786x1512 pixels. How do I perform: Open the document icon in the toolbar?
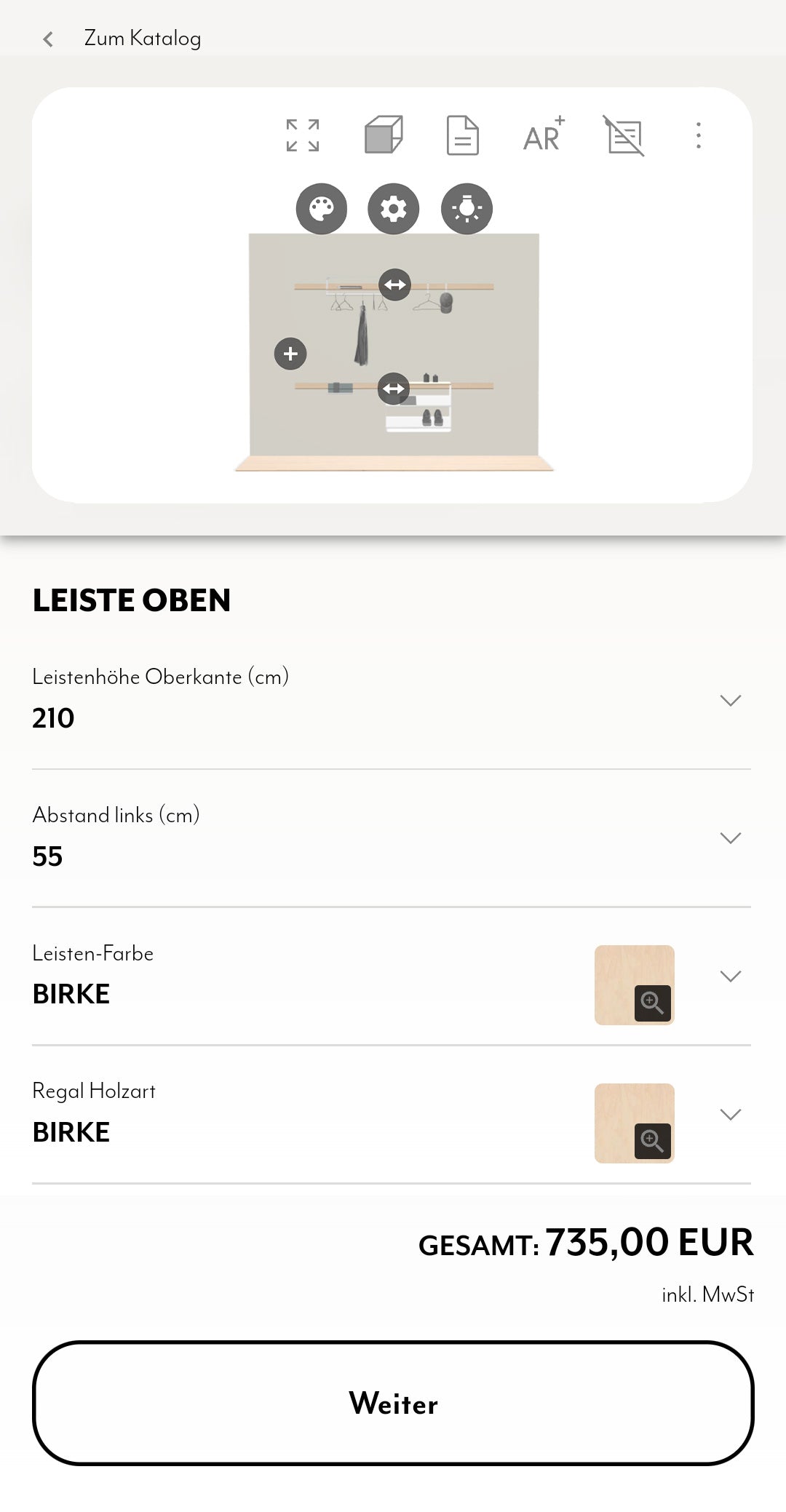(462, 135)
